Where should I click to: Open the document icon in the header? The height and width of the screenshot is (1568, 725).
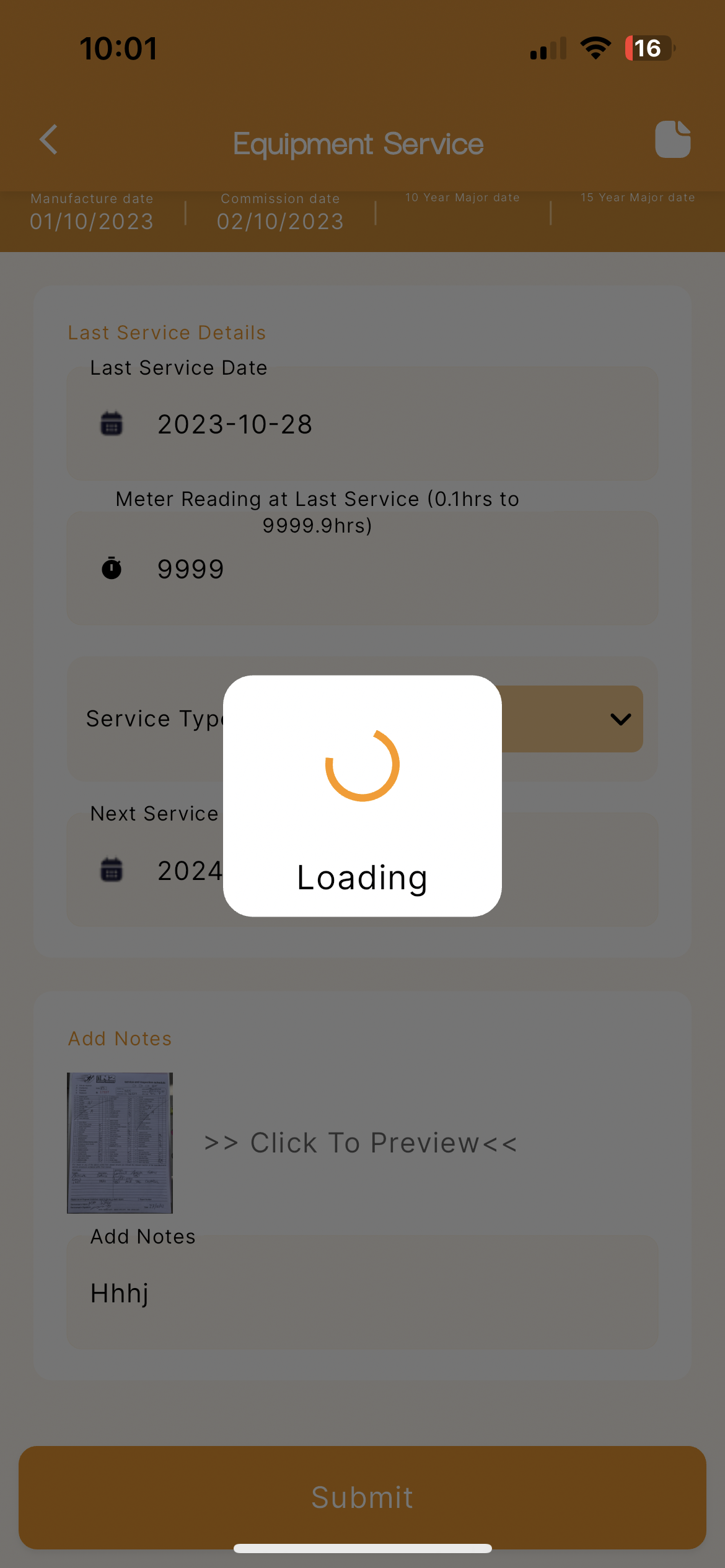click(672, 140)
